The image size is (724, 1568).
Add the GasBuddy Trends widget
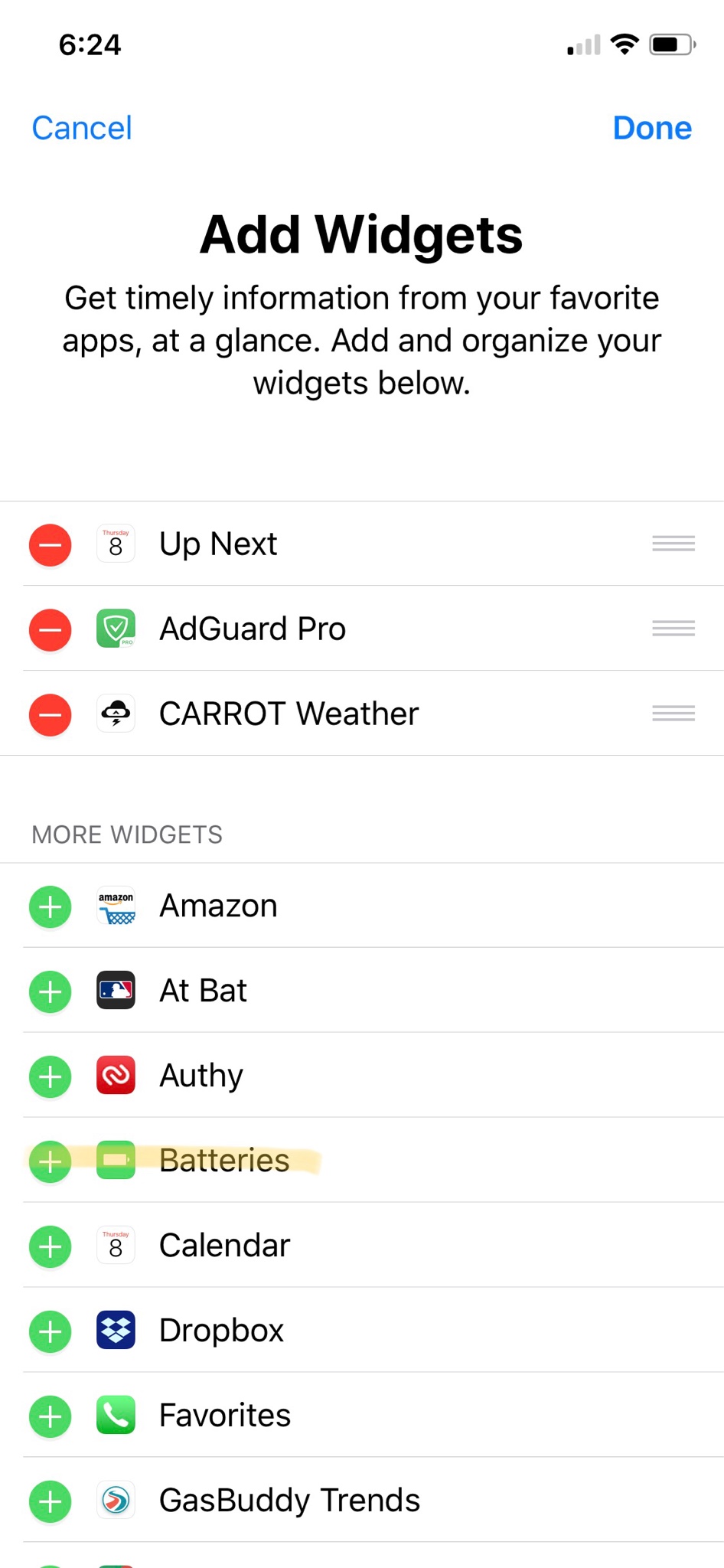(51, 1502)
